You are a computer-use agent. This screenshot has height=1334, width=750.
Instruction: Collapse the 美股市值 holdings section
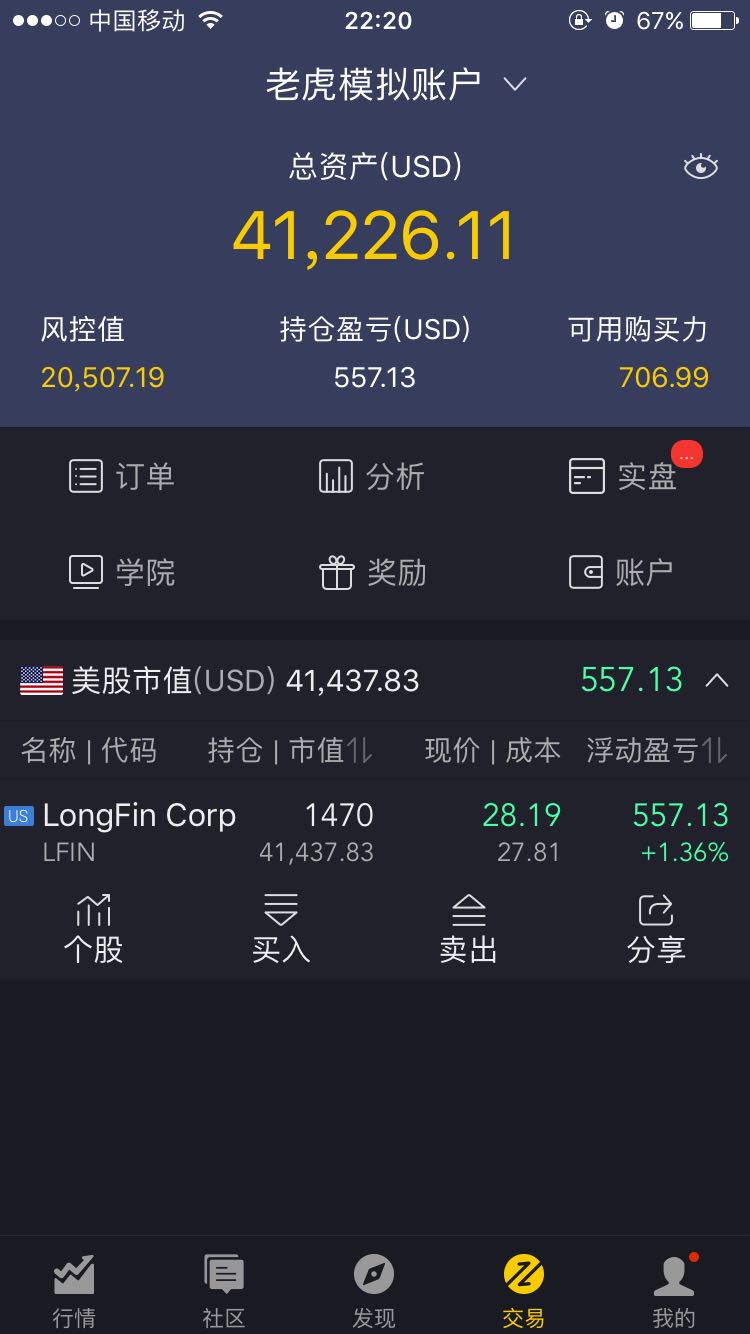click(x=717, y=681)
